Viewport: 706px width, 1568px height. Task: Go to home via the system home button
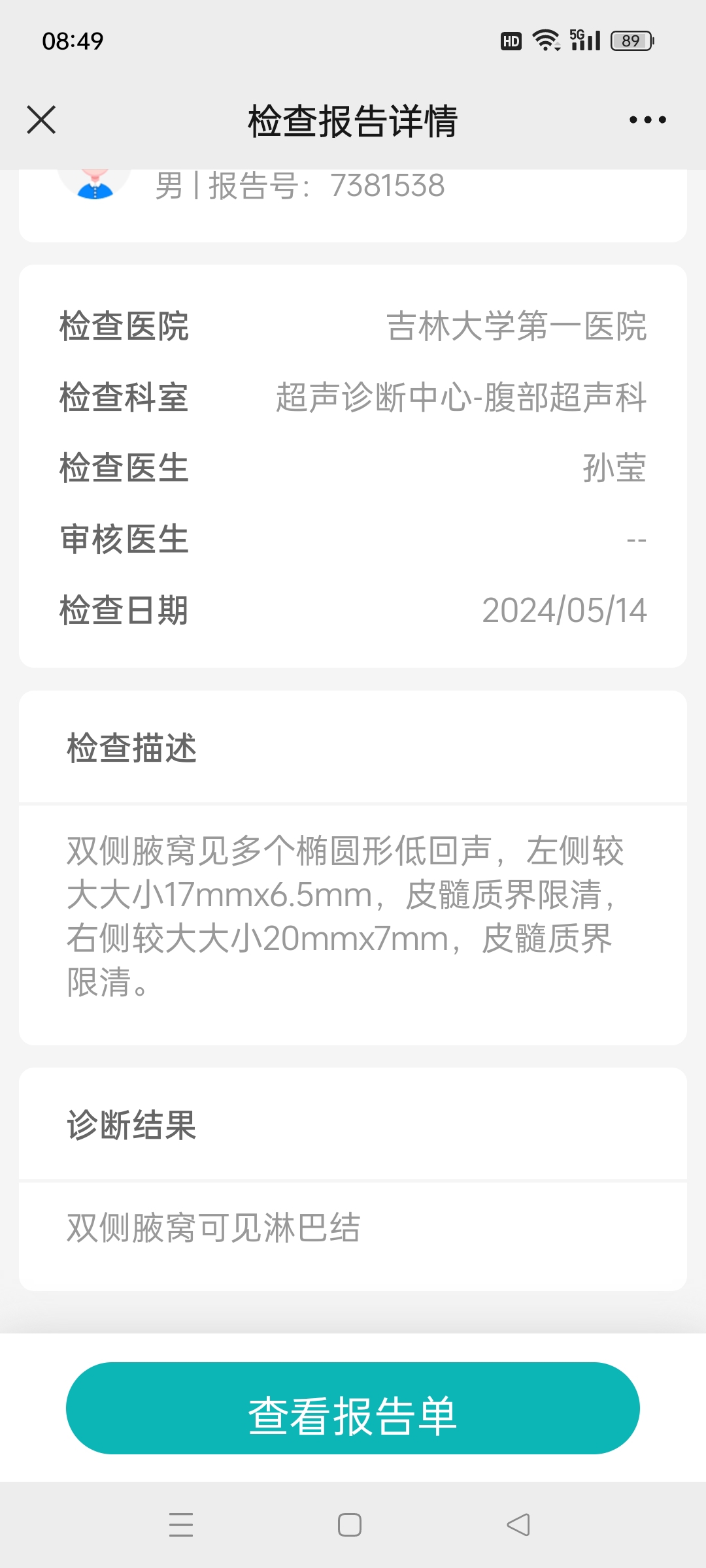pyautogui.click(x=350, y=1525)
